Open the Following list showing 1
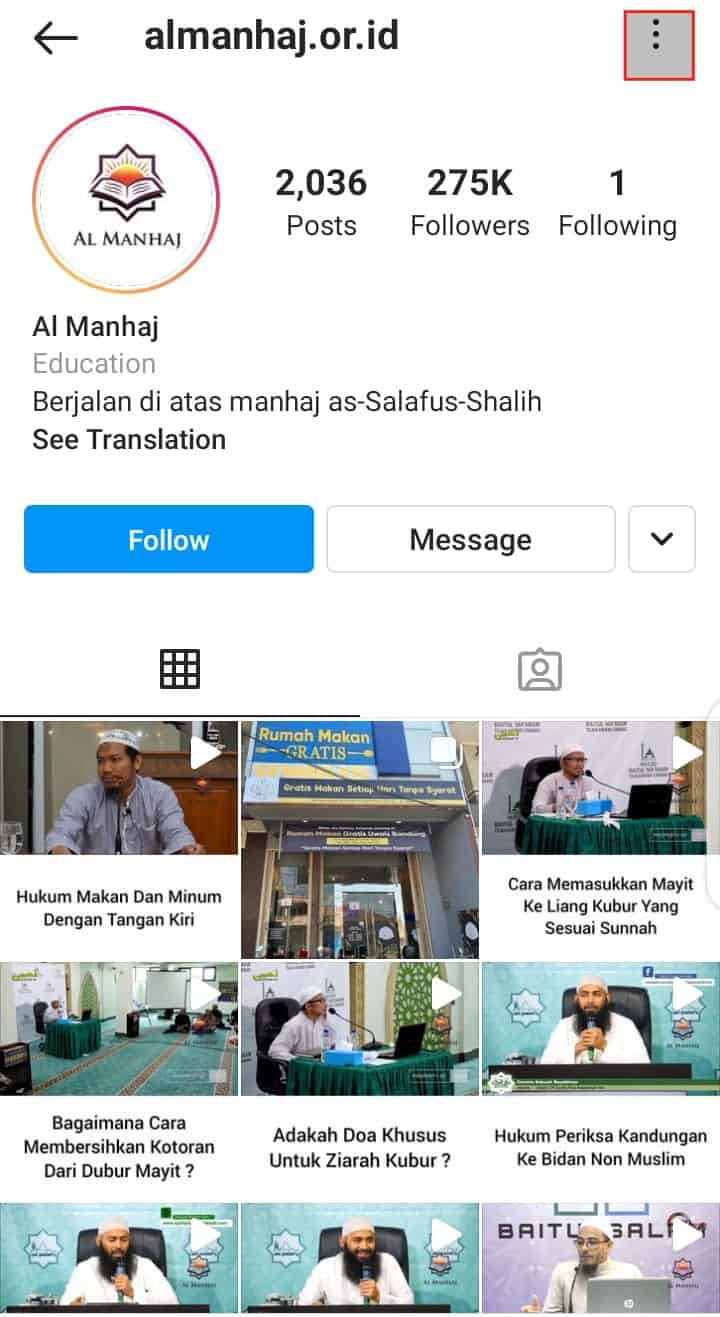This screenshot has width=720, height=1317. [617, 198]
